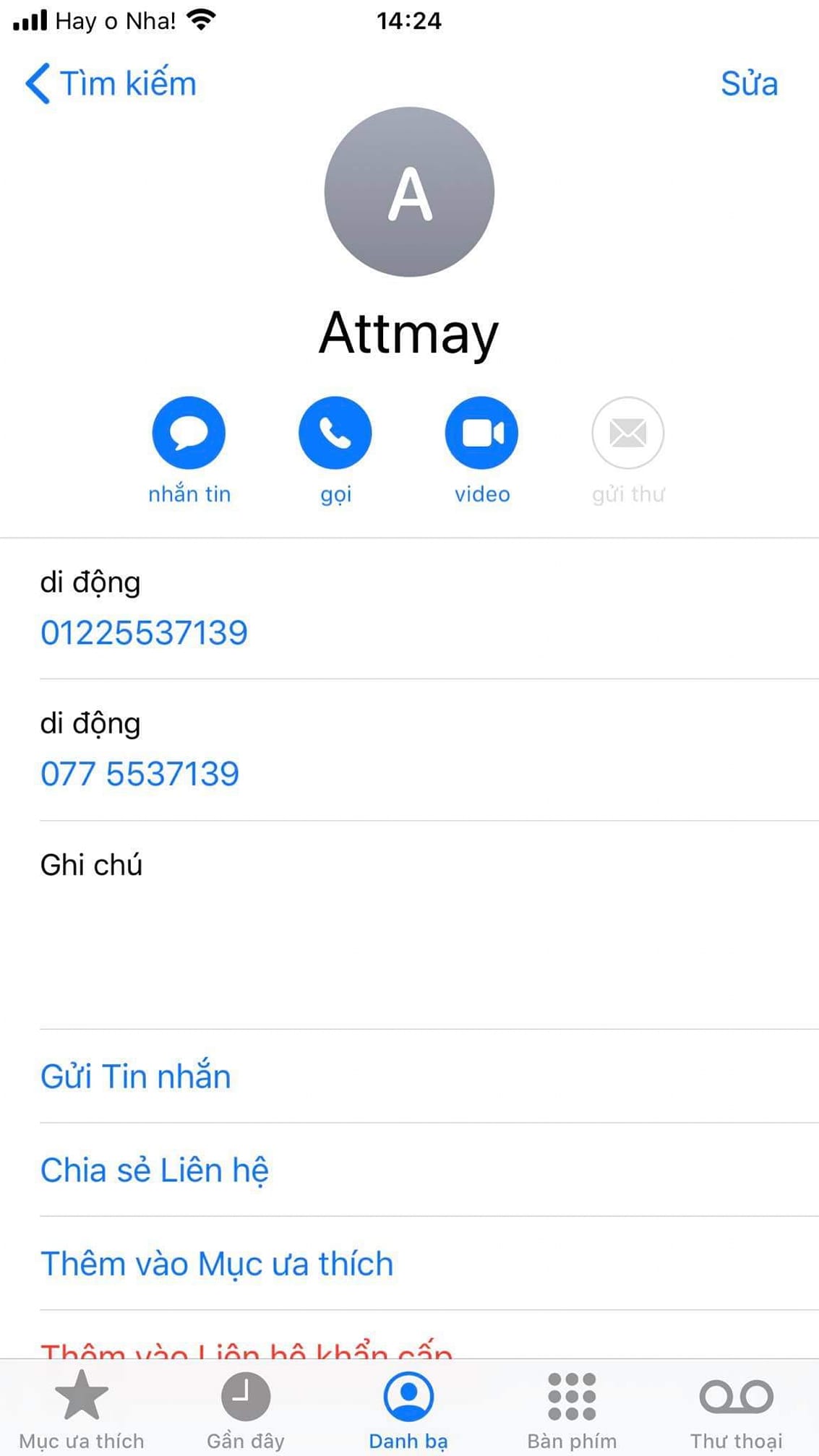Image resolution: width=819 pixels, height=1456 pixels.
Task: Tap Sửa to edit the contact
Action: [750, 82]
